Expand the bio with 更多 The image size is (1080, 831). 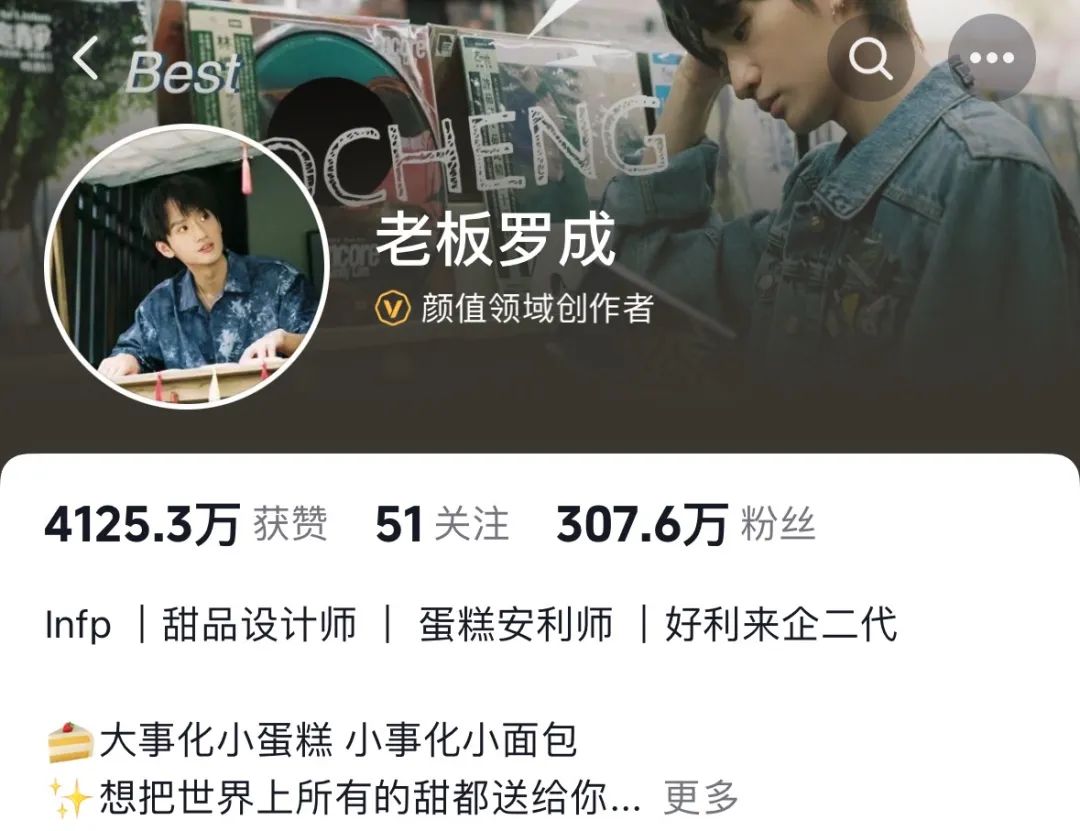pyautogui.click(x=701, y=798)
